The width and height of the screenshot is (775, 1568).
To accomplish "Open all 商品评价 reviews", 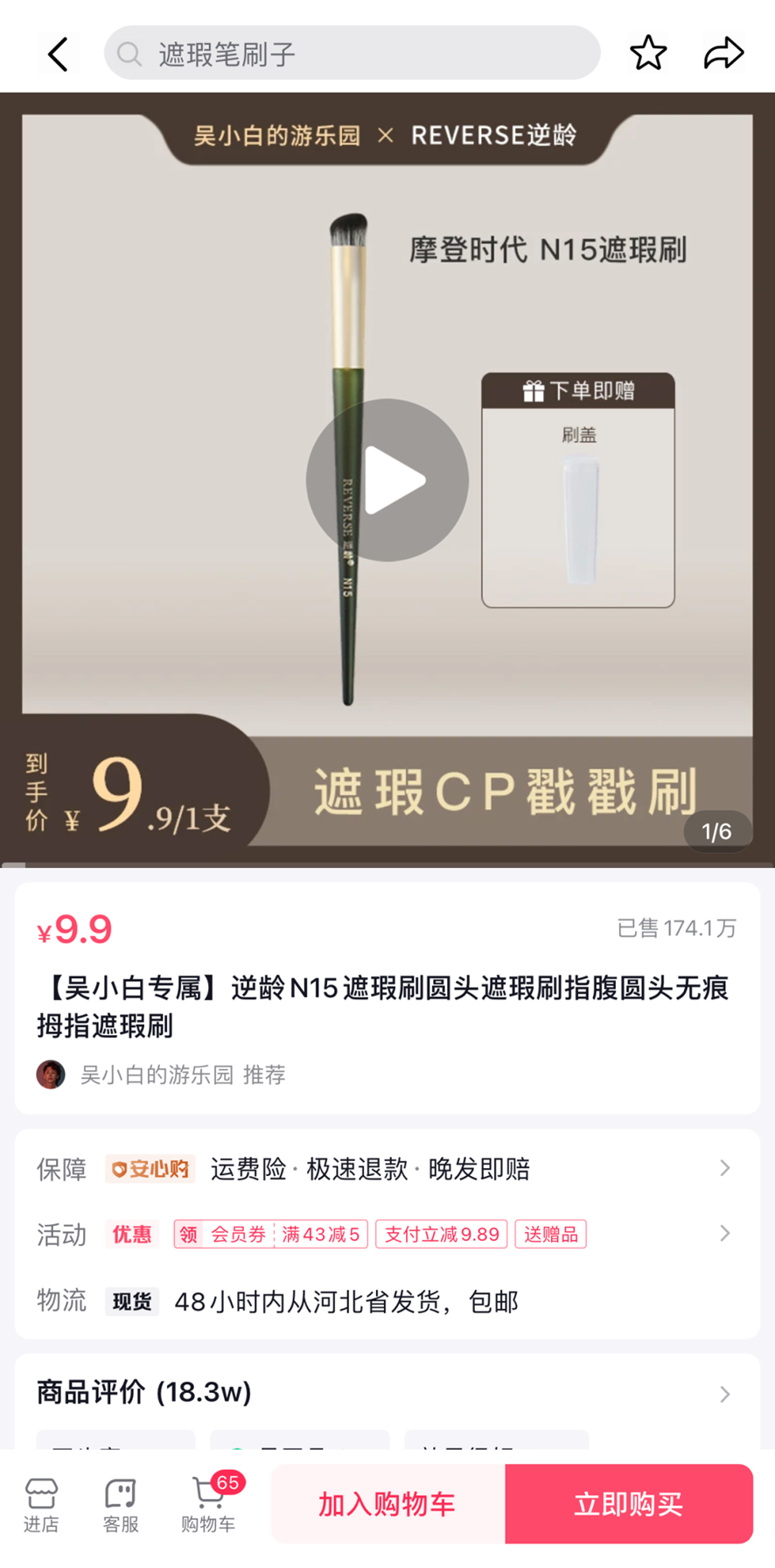I will pyautogui.click(x=723, y=1393).
